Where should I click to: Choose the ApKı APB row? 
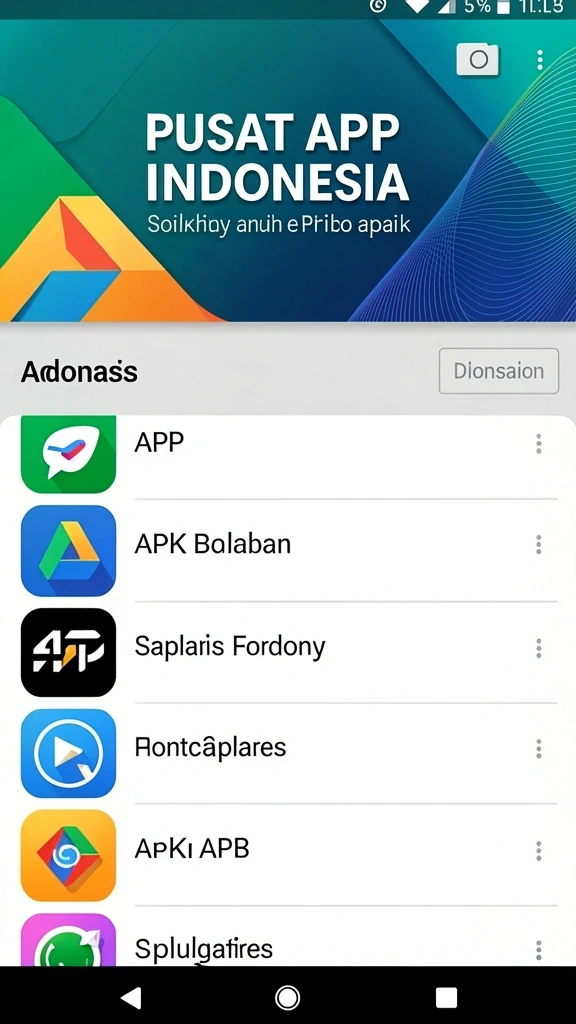click(x=288, y=854)
